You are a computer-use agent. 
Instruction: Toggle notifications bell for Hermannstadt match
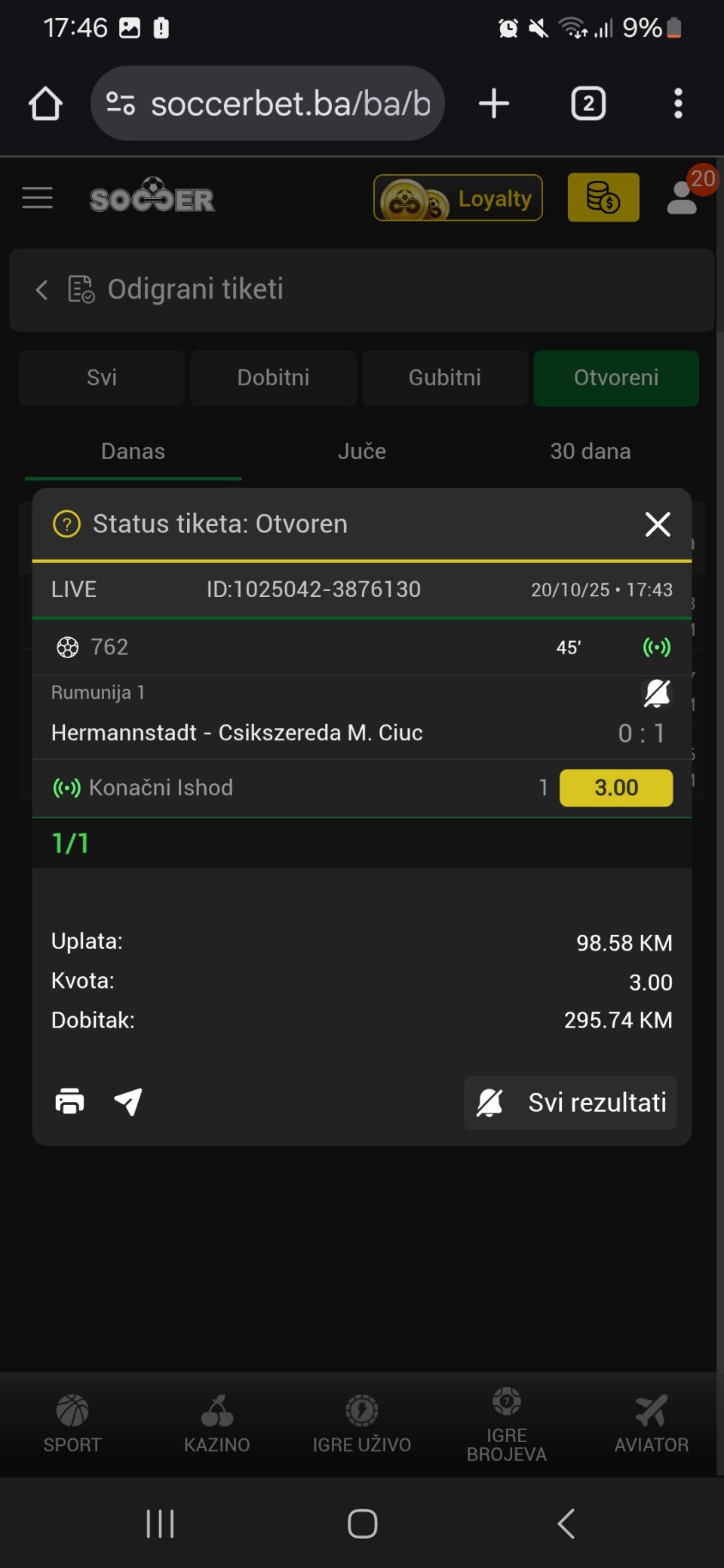click(656, 693)
